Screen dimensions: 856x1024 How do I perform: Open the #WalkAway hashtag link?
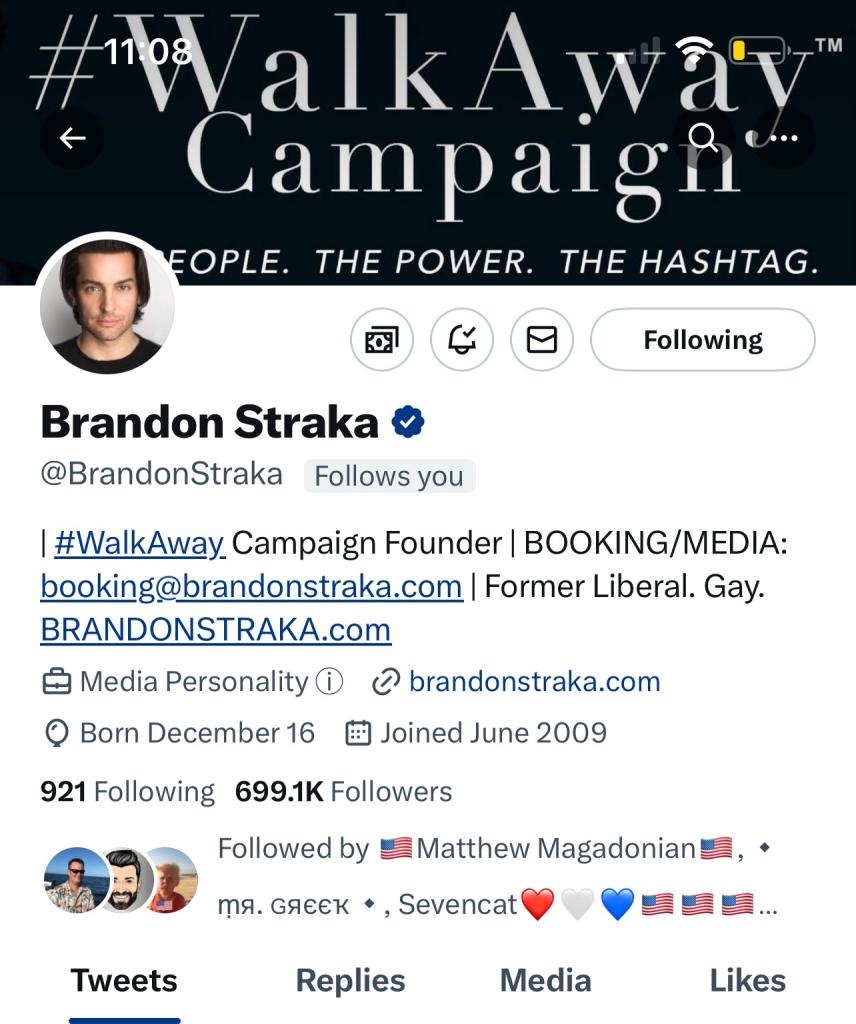pyautogui.click(x=139, y=543)
